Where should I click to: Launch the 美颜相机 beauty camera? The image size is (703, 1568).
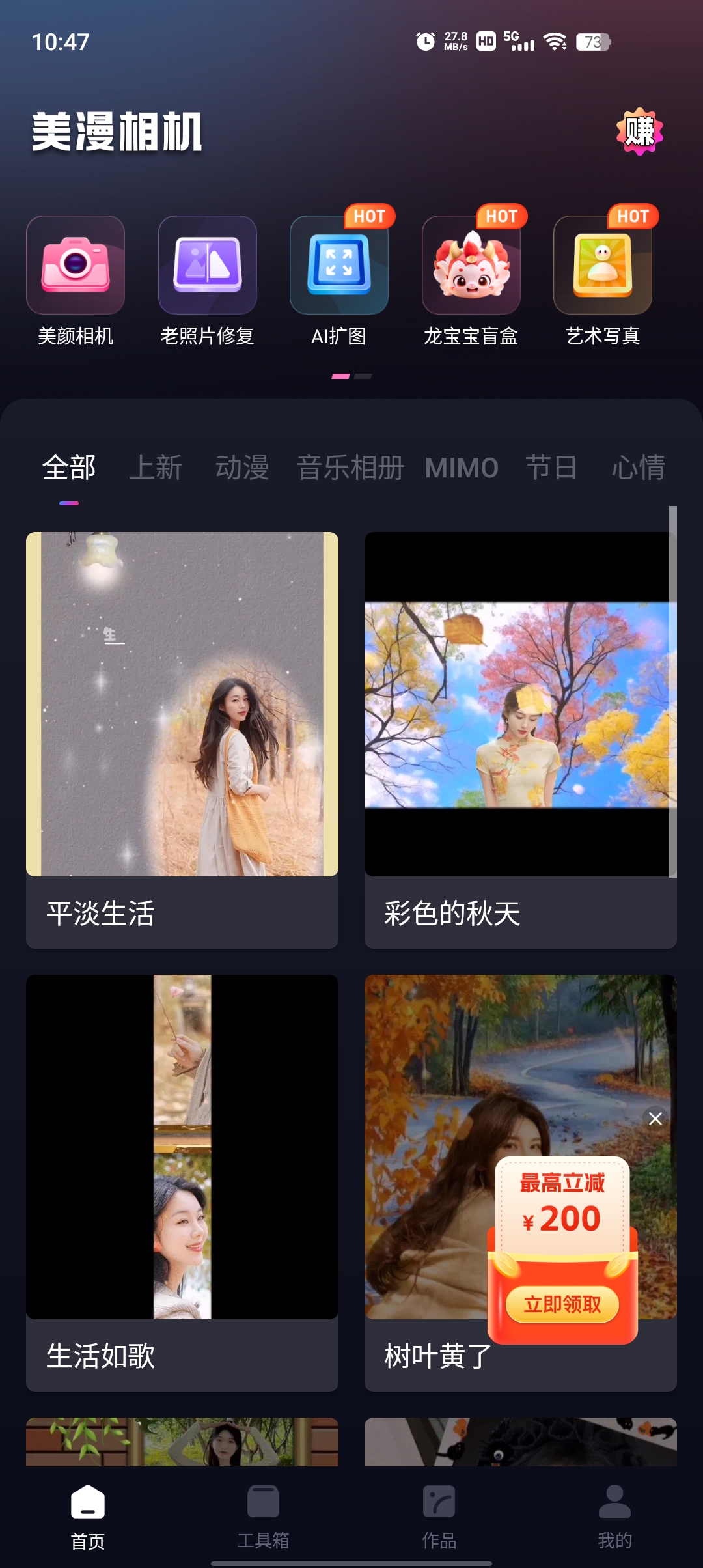point(76,266)
